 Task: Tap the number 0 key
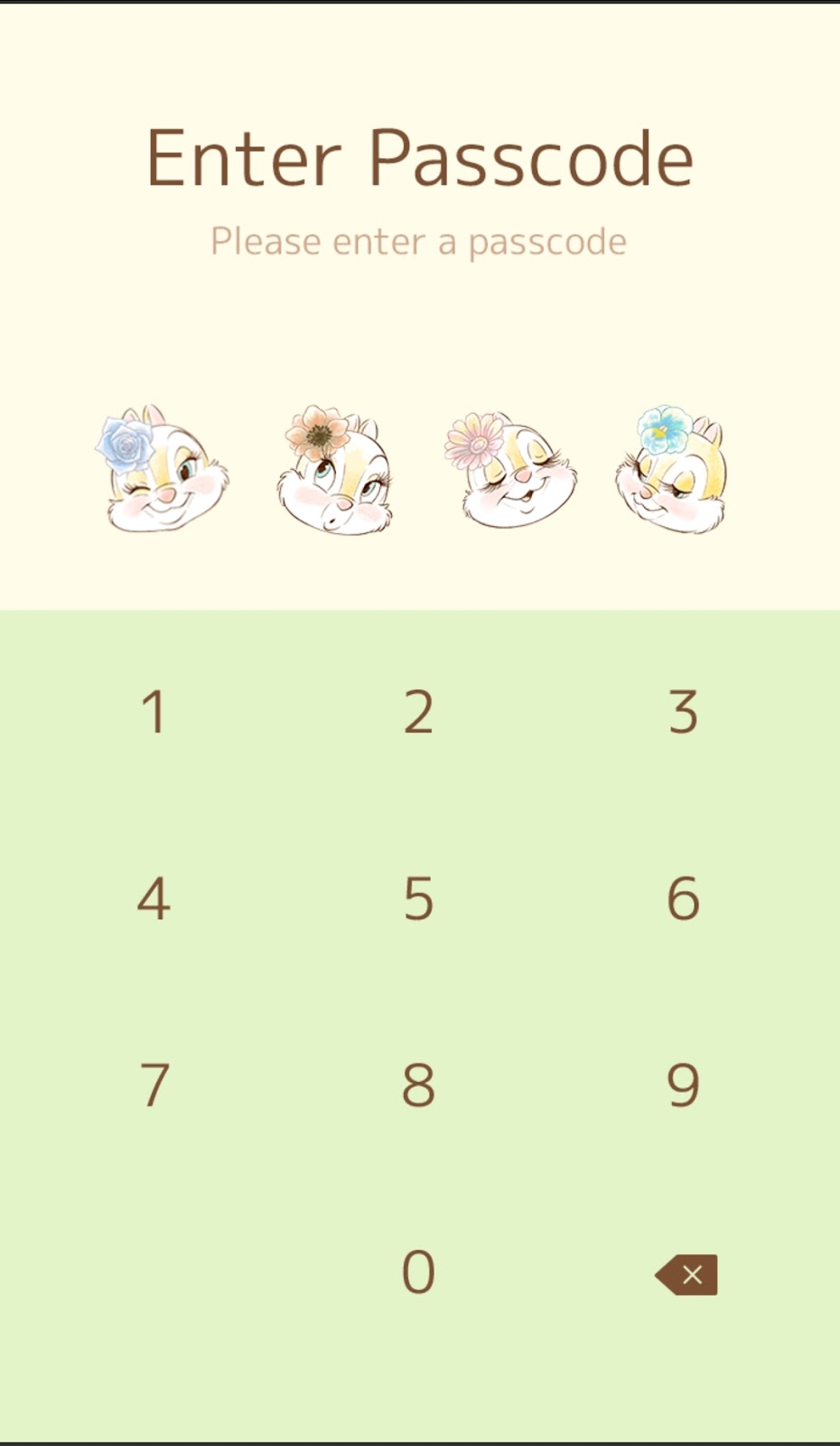[418, 1272]
